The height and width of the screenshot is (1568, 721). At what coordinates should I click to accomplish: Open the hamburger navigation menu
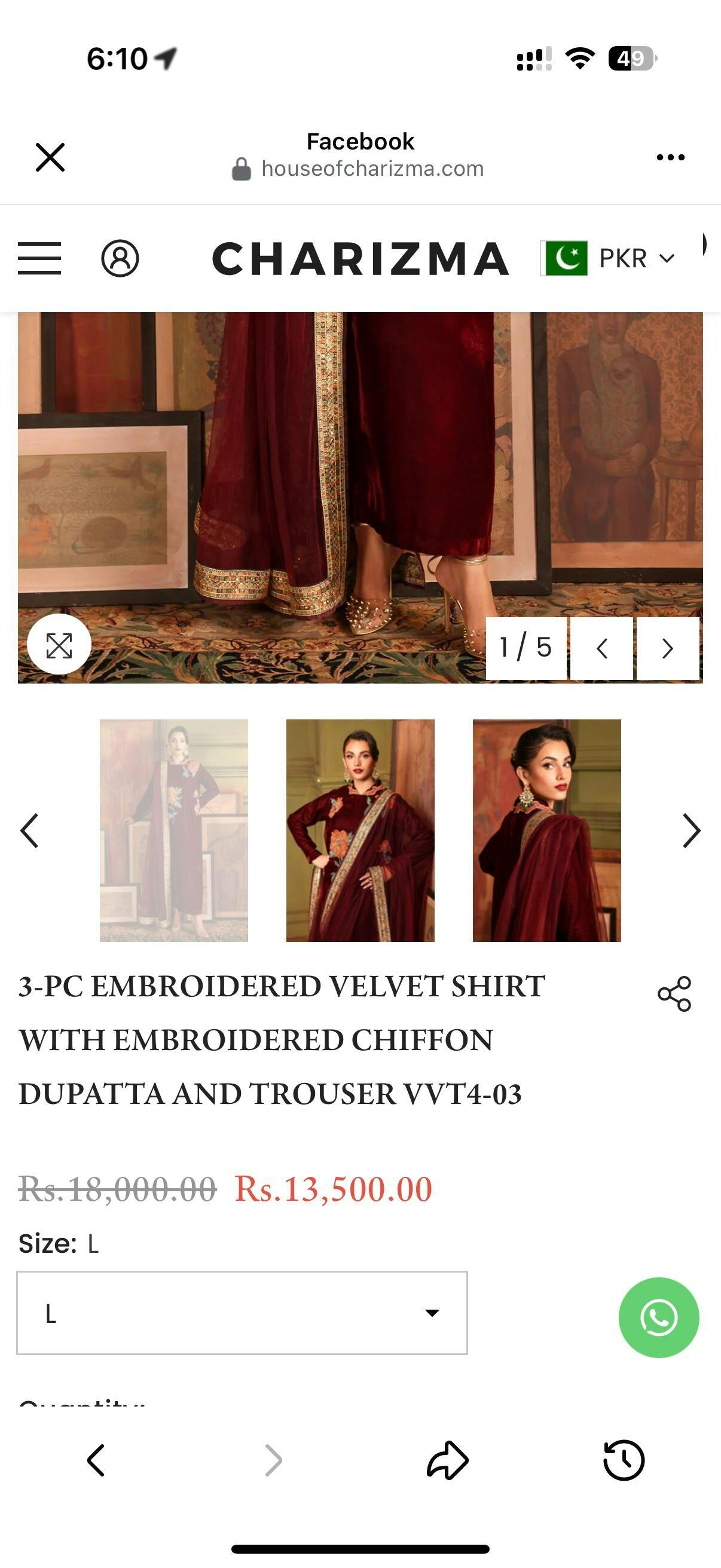(39, 258)
